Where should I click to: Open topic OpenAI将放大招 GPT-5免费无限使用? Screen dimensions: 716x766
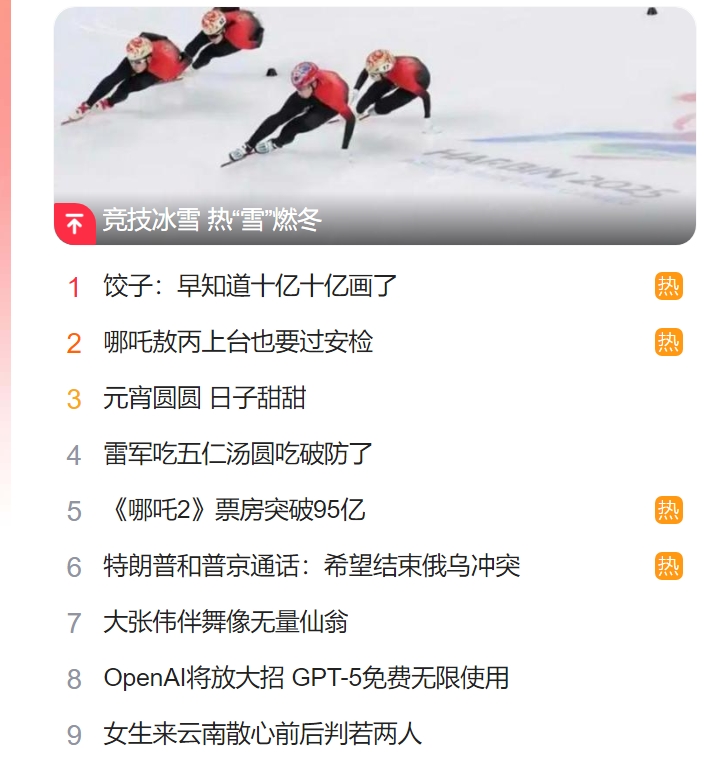click(x=306, y=678)
